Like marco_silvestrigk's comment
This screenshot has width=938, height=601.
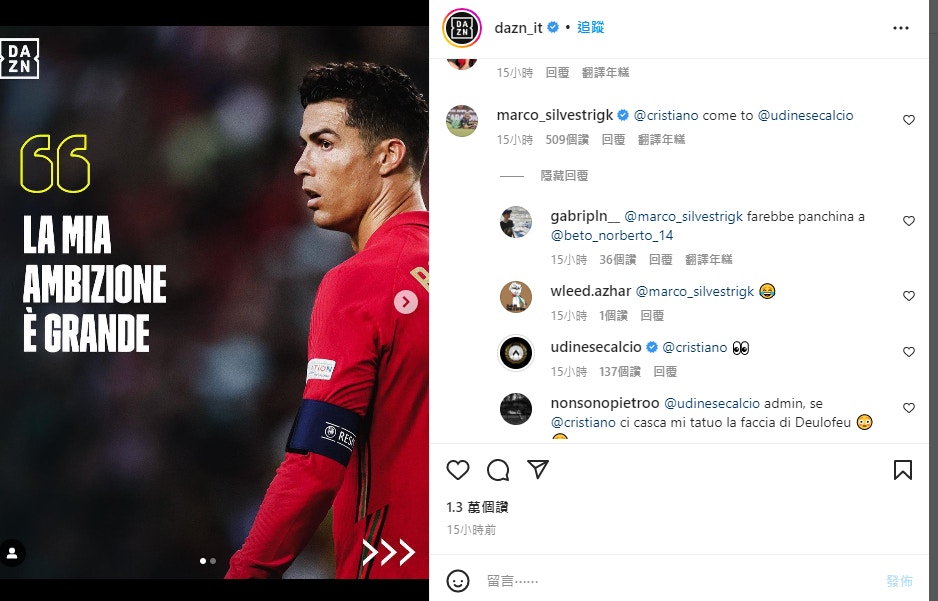[909, 120]
